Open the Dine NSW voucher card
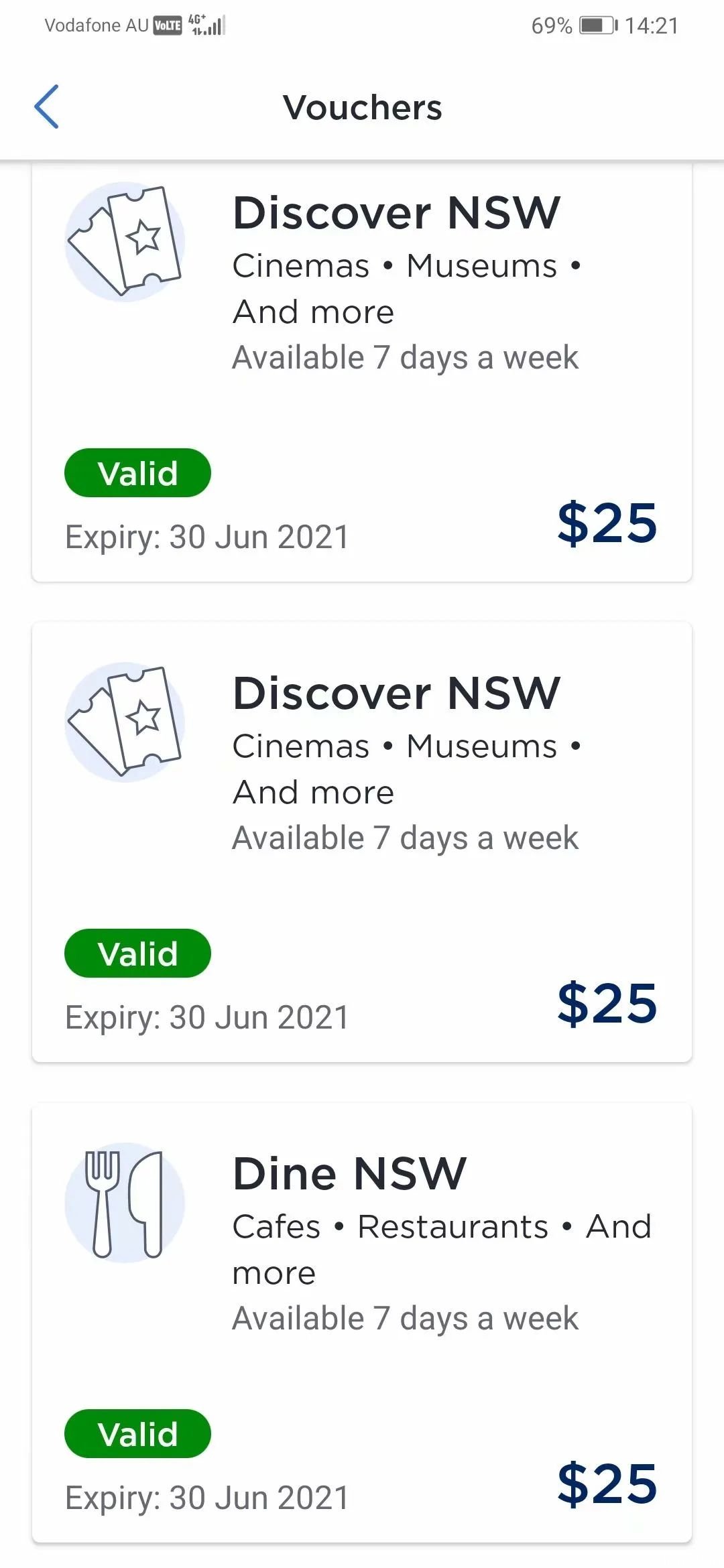Image resolution: width=724 pixels, height=1568 pixels. (362, 1323)
